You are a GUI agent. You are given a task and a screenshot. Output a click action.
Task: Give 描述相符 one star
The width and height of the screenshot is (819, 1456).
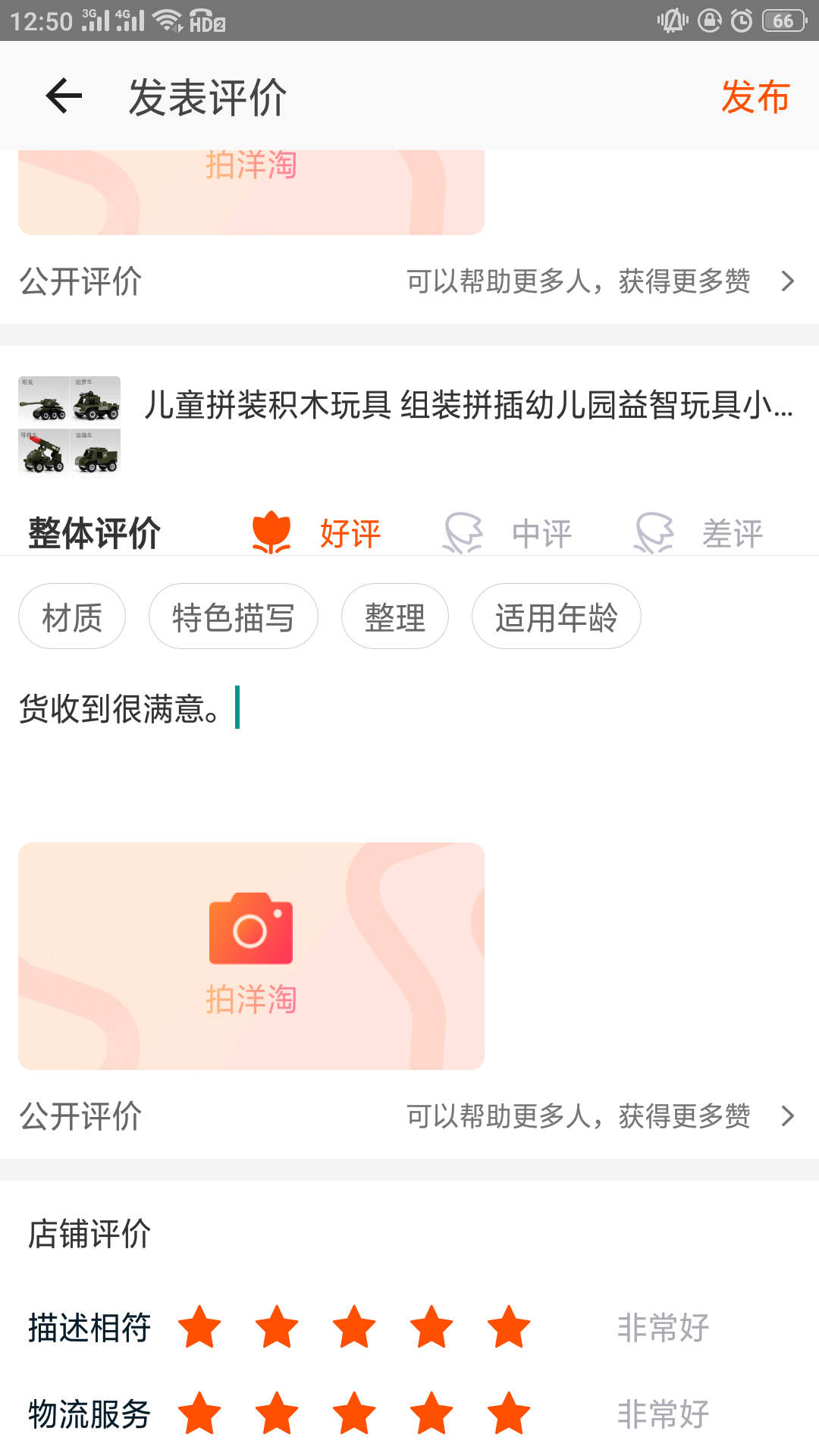pos(199,1327)
